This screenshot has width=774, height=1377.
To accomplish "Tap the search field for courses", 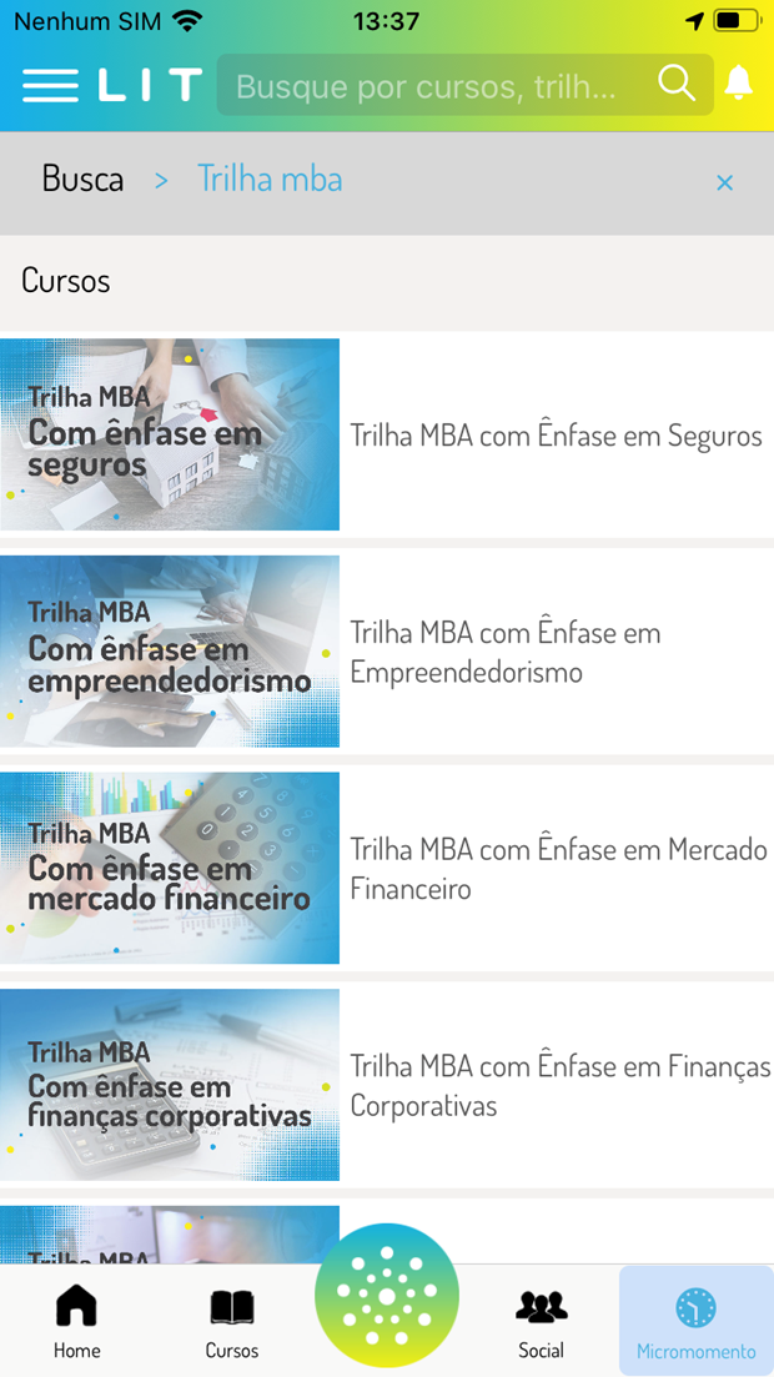I will [430, 86].
